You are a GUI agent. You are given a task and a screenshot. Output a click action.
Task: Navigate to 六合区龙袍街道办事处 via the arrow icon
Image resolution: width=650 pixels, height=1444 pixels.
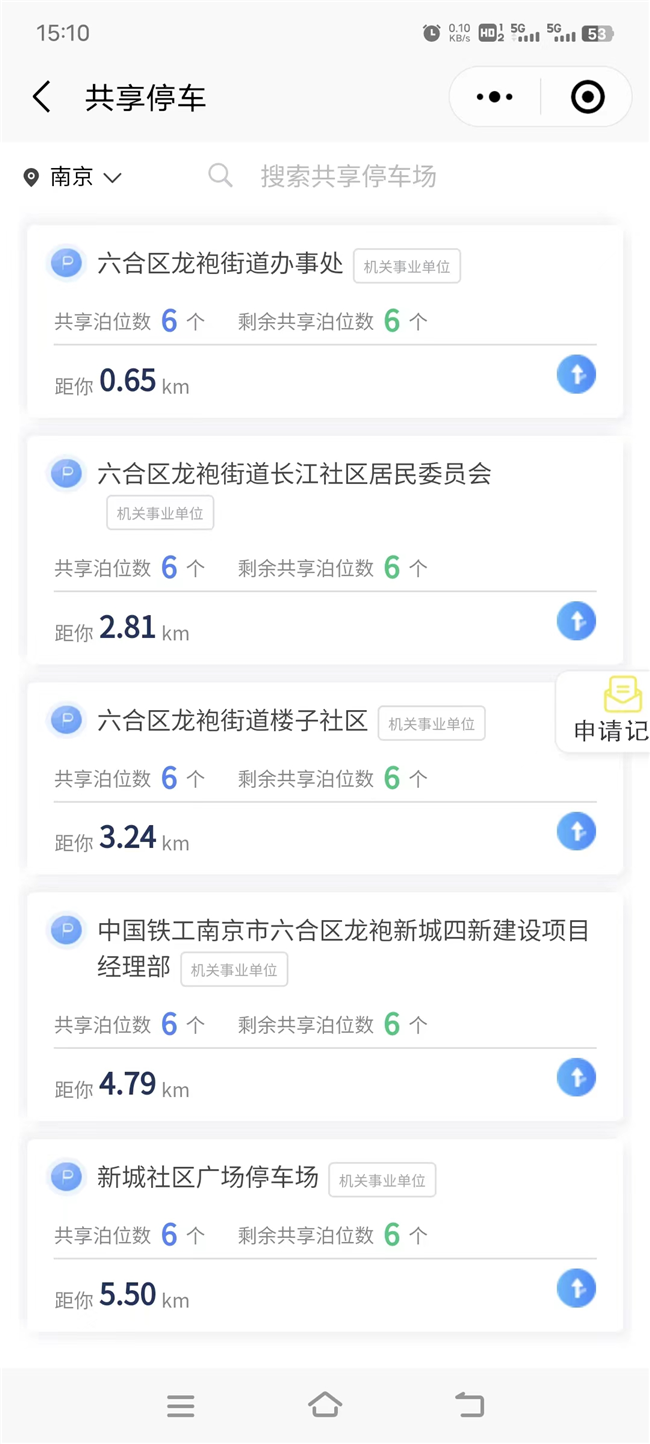(576, 375)
